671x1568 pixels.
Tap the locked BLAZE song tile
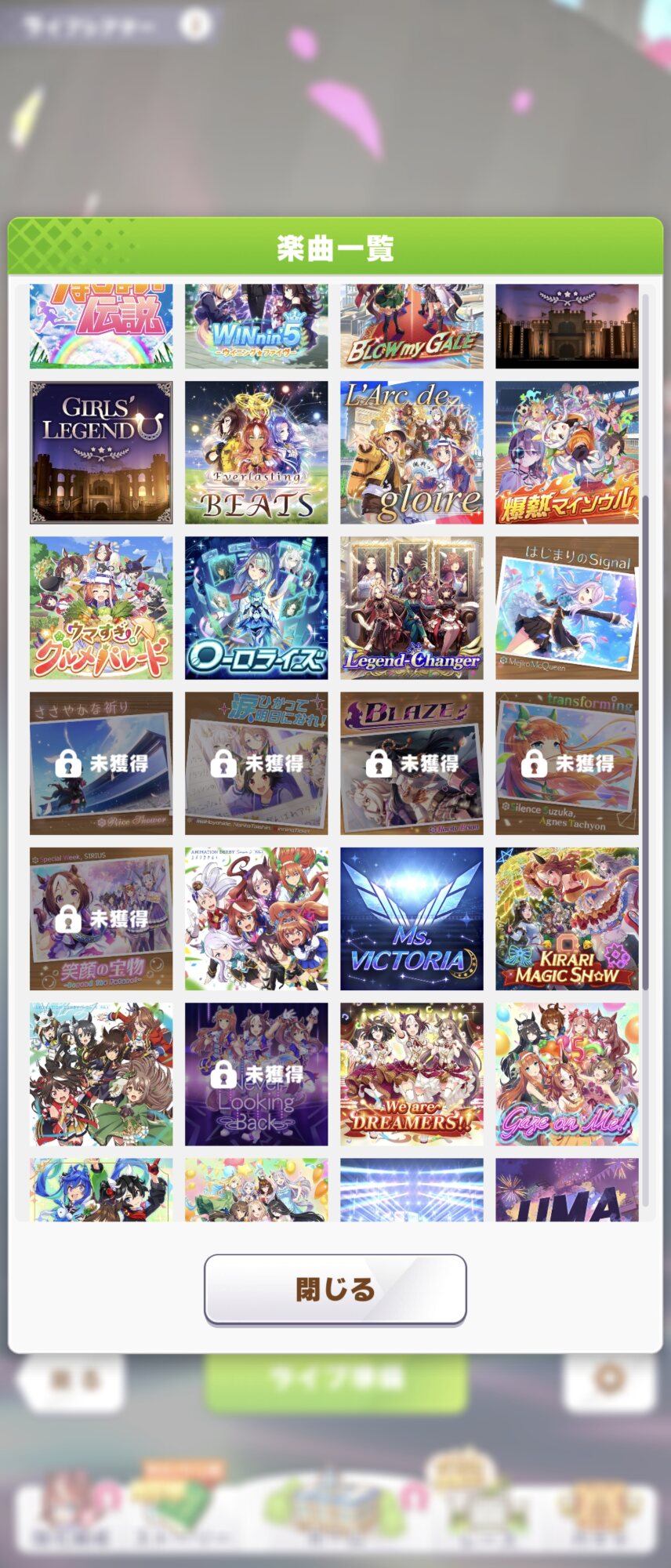click(x=412, y=763)
